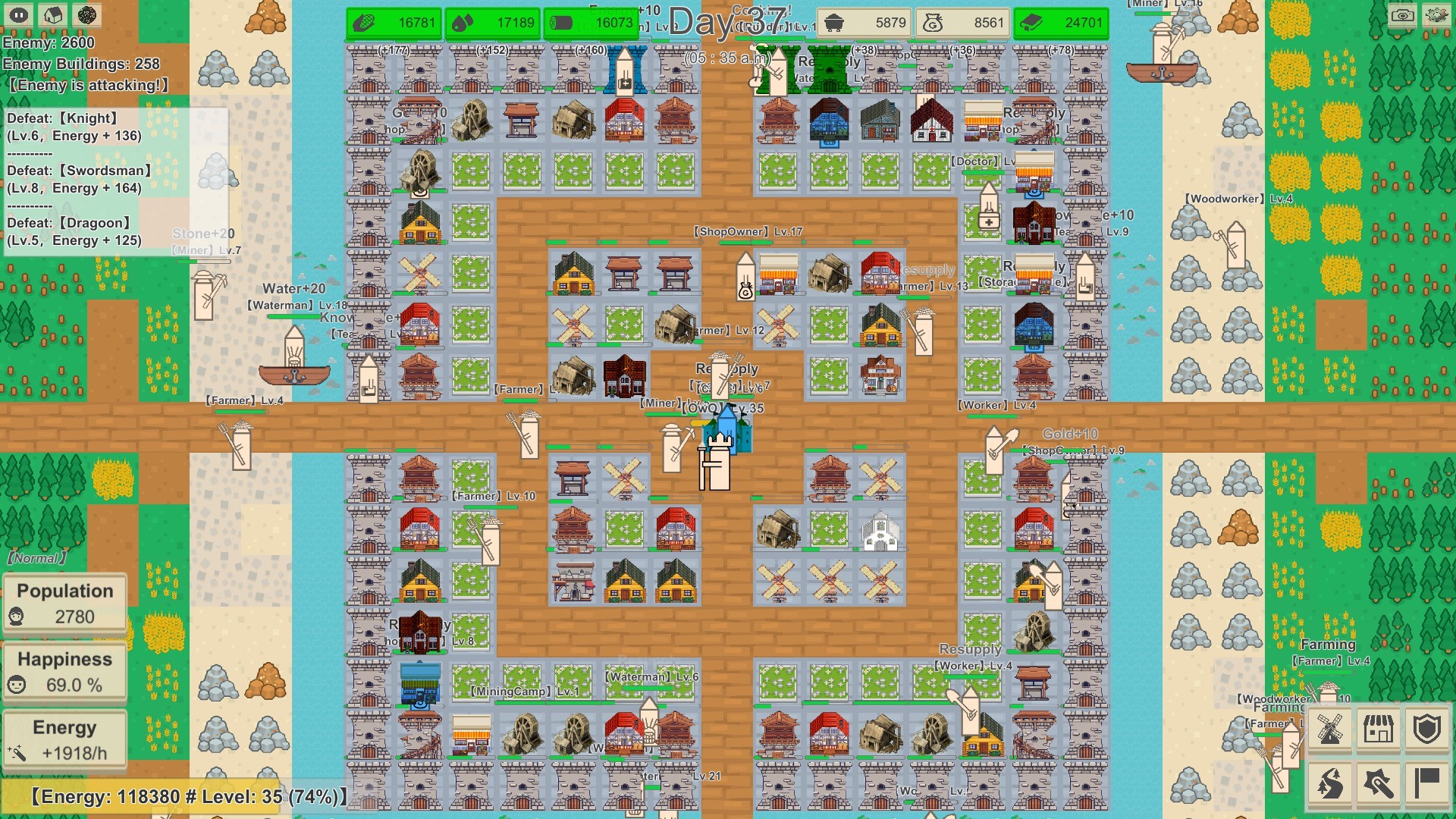Tap the house icon button
This screenshot has height=819, width=1456.
[x=53, y=15]
